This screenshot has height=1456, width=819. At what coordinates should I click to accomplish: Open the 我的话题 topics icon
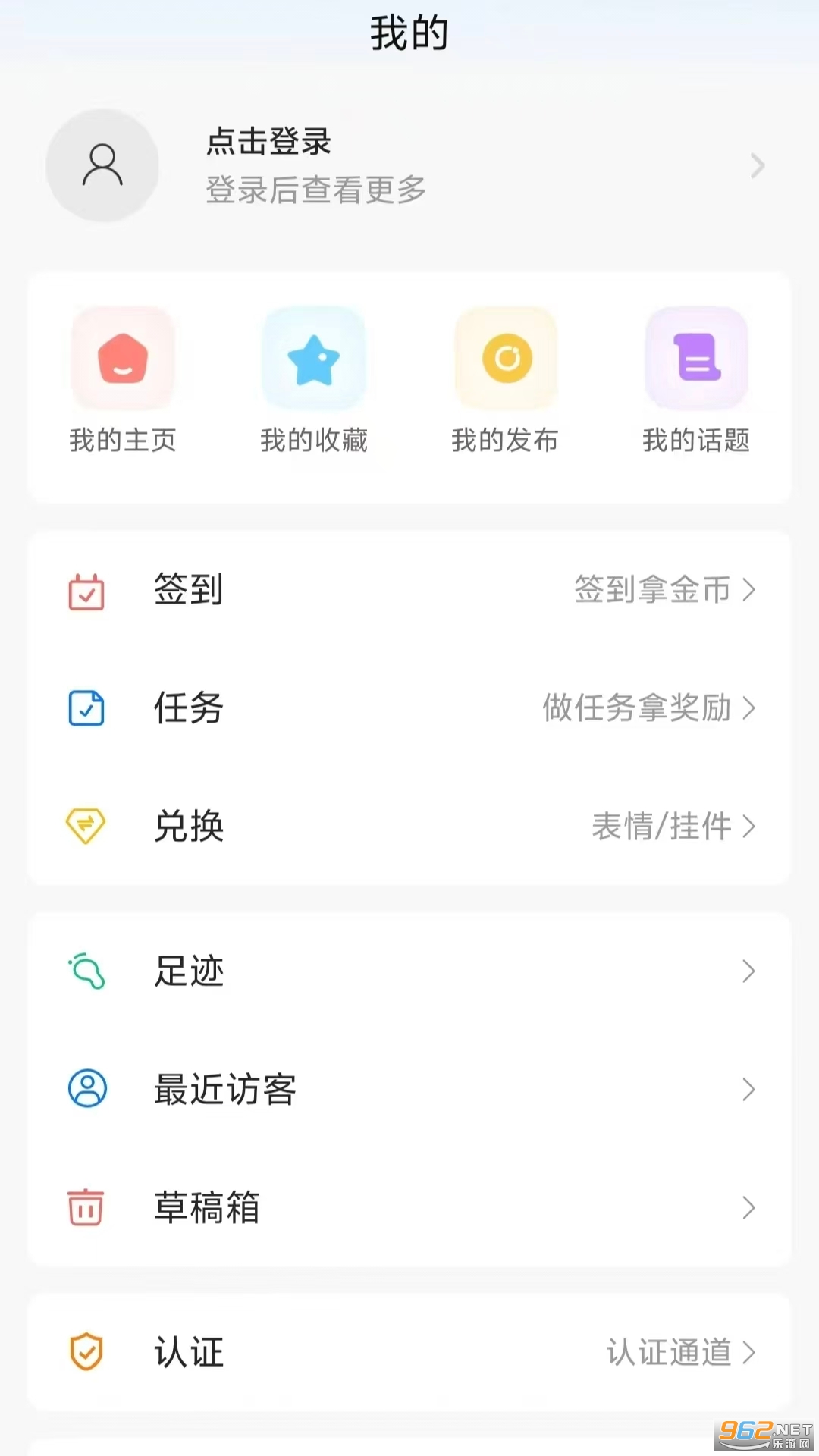[697, 358]
